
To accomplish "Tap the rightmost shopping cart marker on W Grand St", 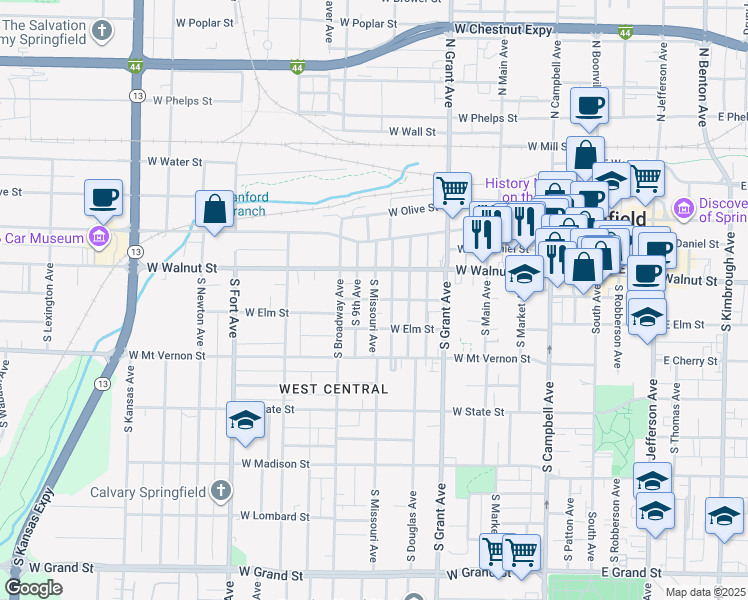I will [x=521, y=556].
